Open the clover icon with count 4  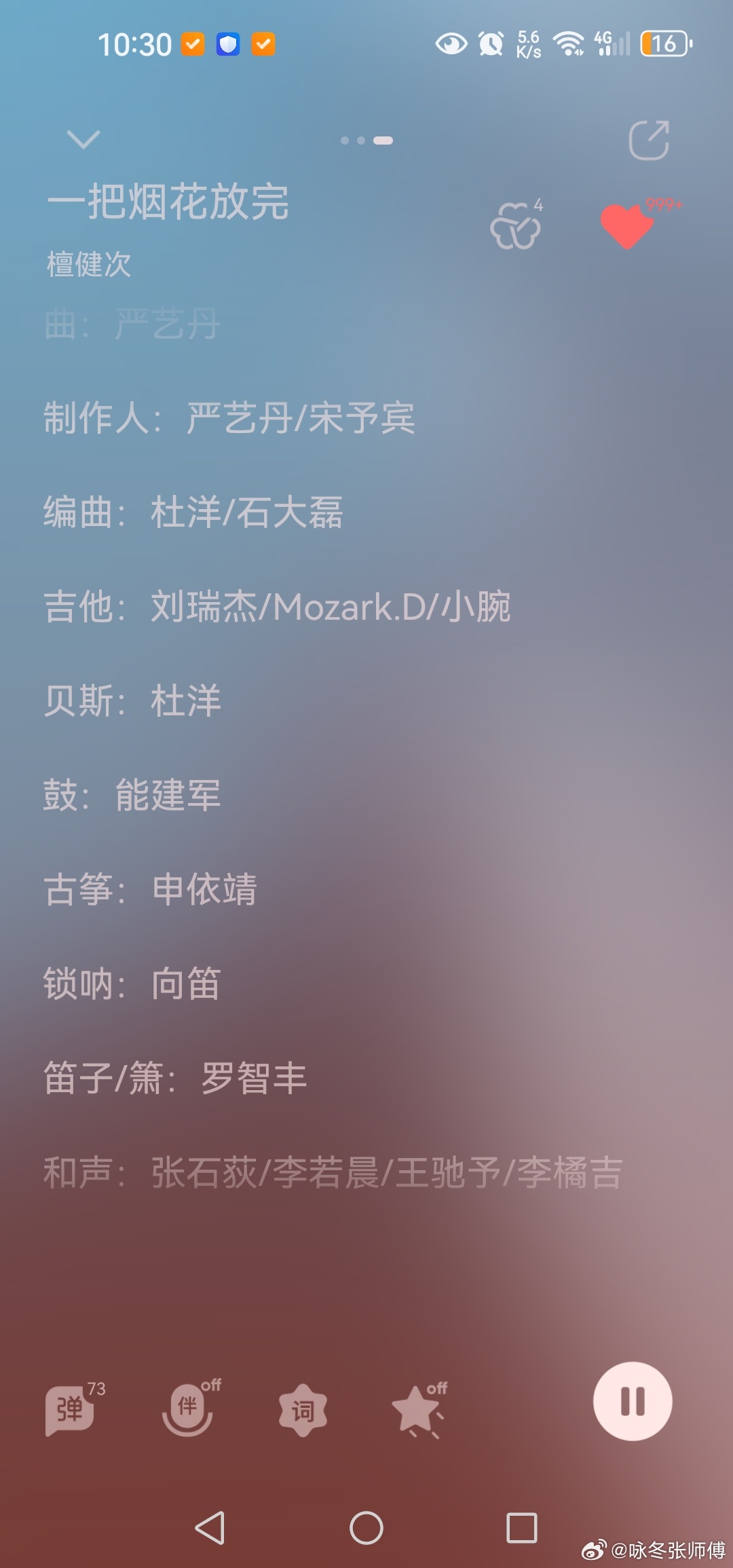tap(516, 226)
